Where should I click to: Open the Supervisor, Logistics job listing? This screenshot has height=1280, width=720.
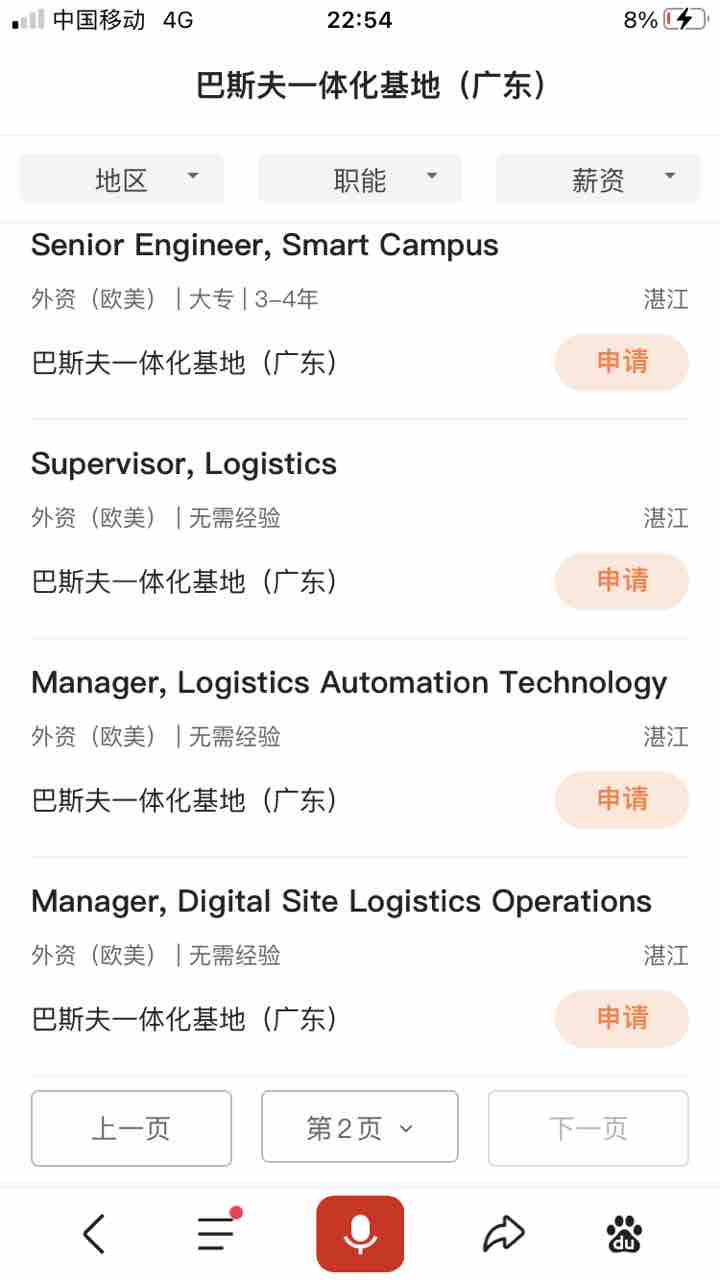pos(184,464)
